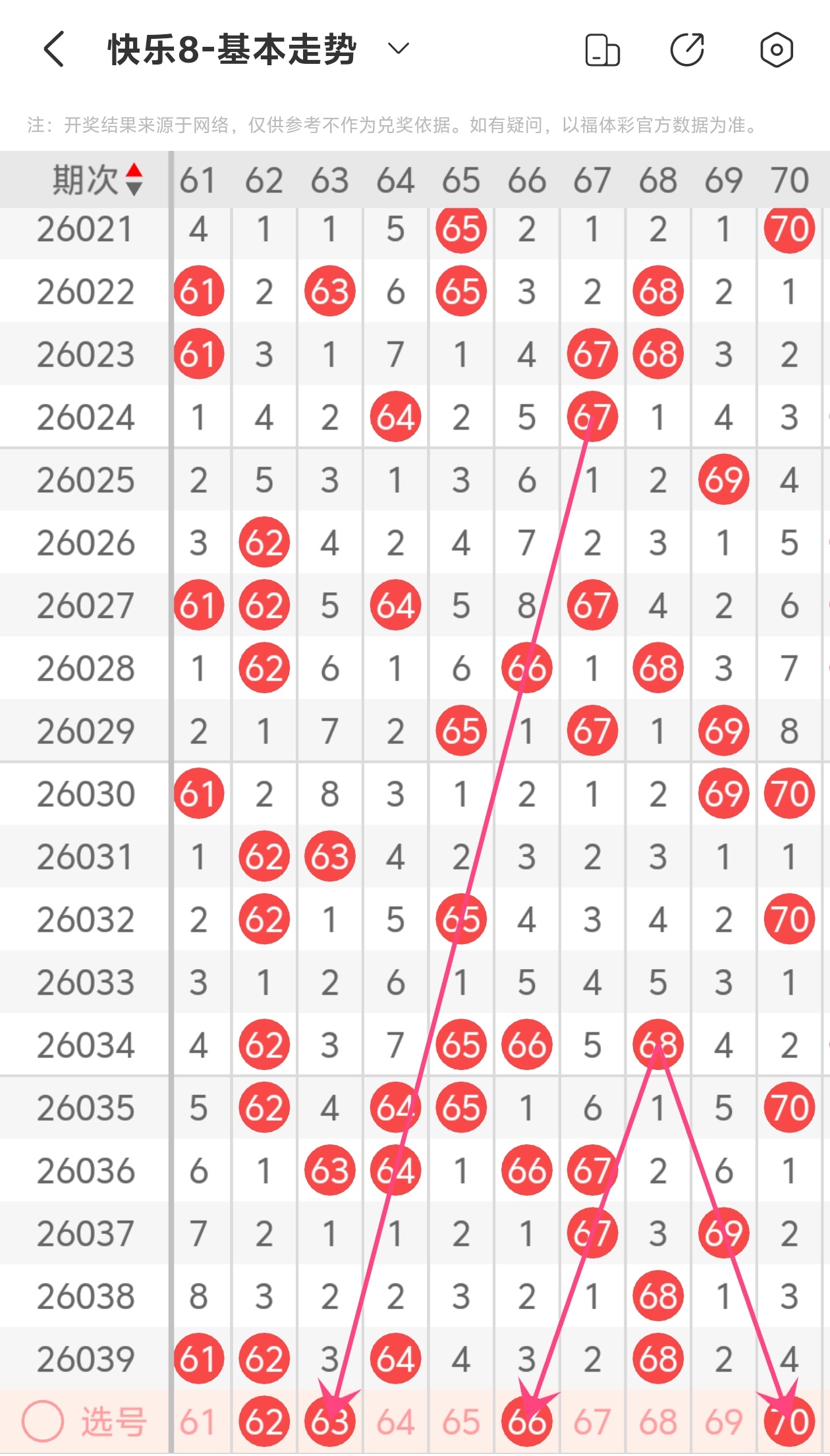Screen dimensions: 830x1456
Task: Pick number 68 in the 选号 row
Action: [x=658, y=1422]
